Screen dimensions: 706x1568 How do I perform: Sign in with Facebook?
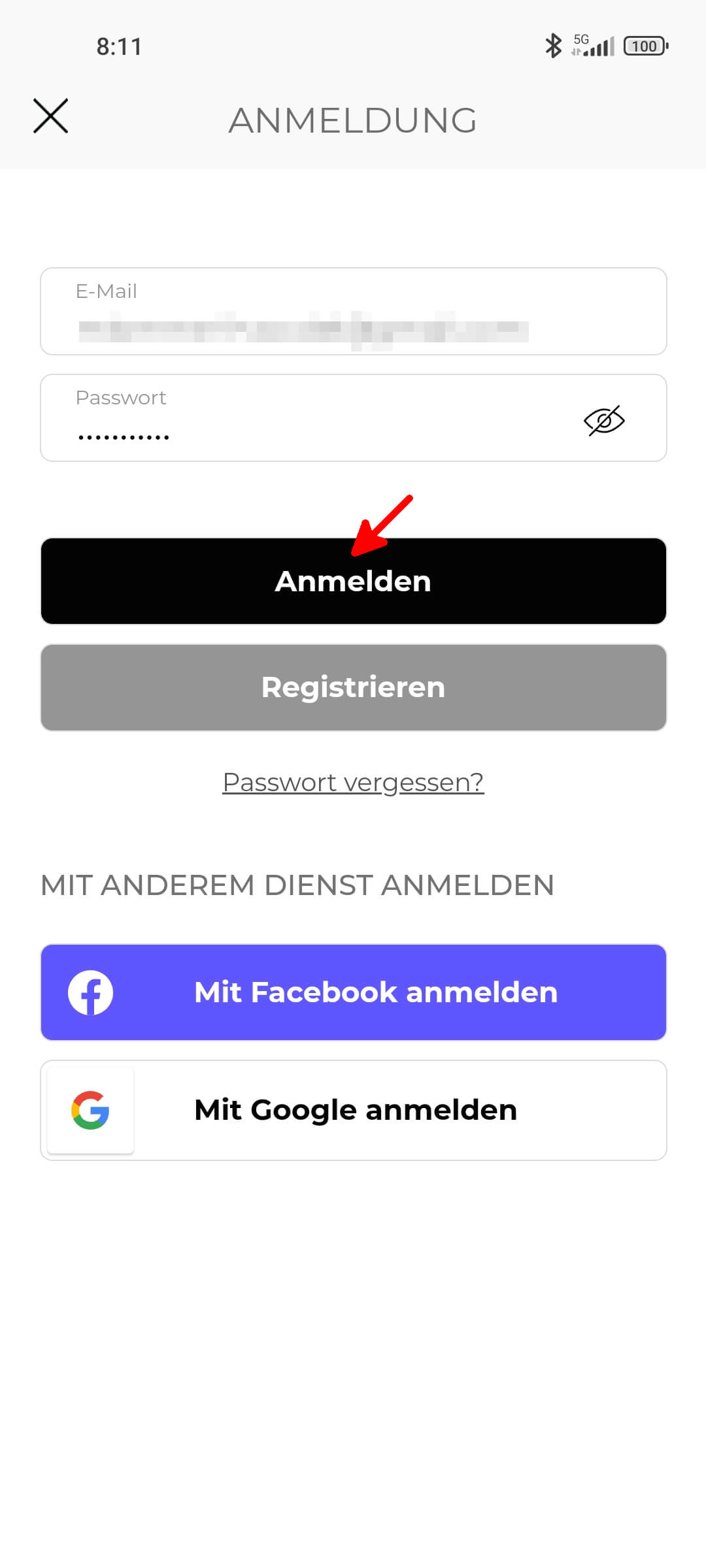(354, 992)
